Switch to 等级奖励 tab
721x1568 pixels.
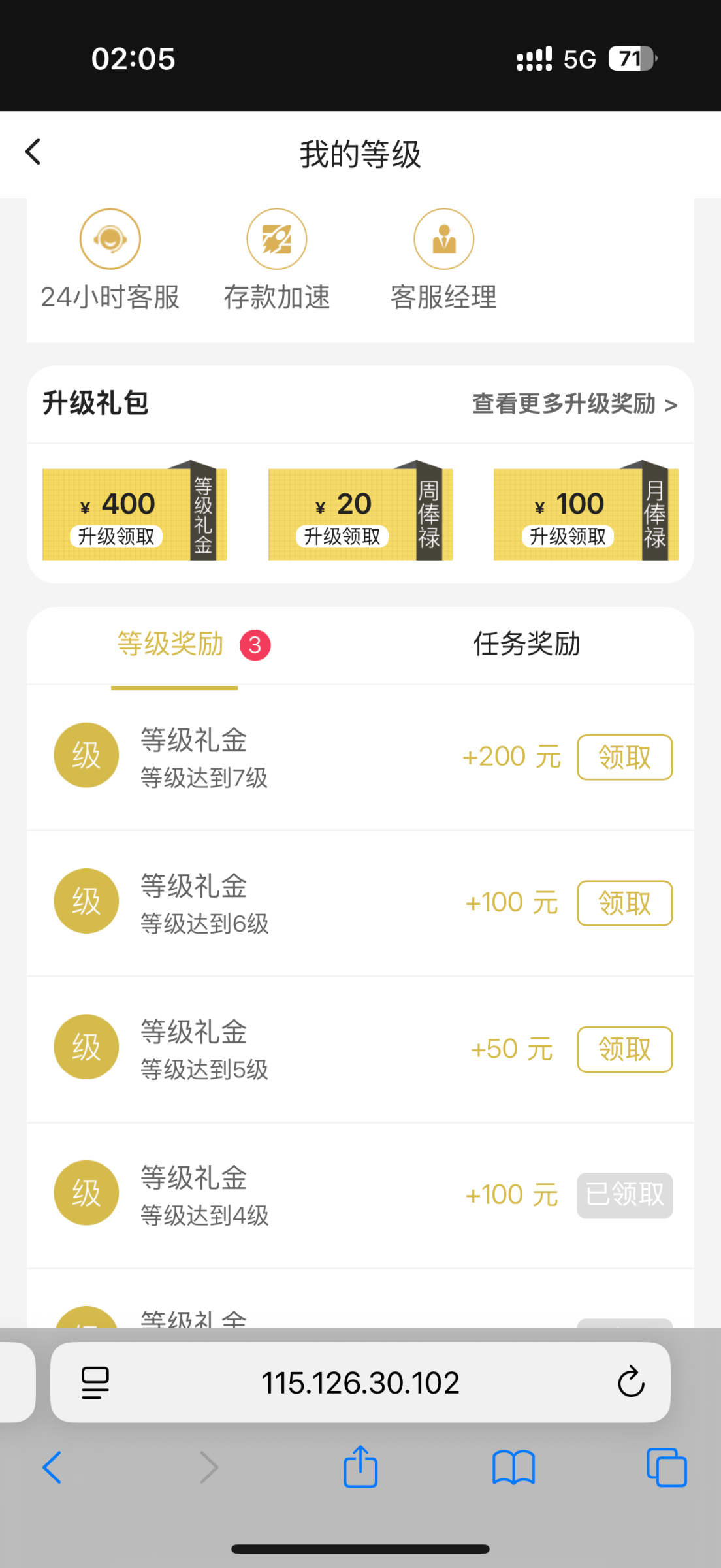click(x=171, y=645)
